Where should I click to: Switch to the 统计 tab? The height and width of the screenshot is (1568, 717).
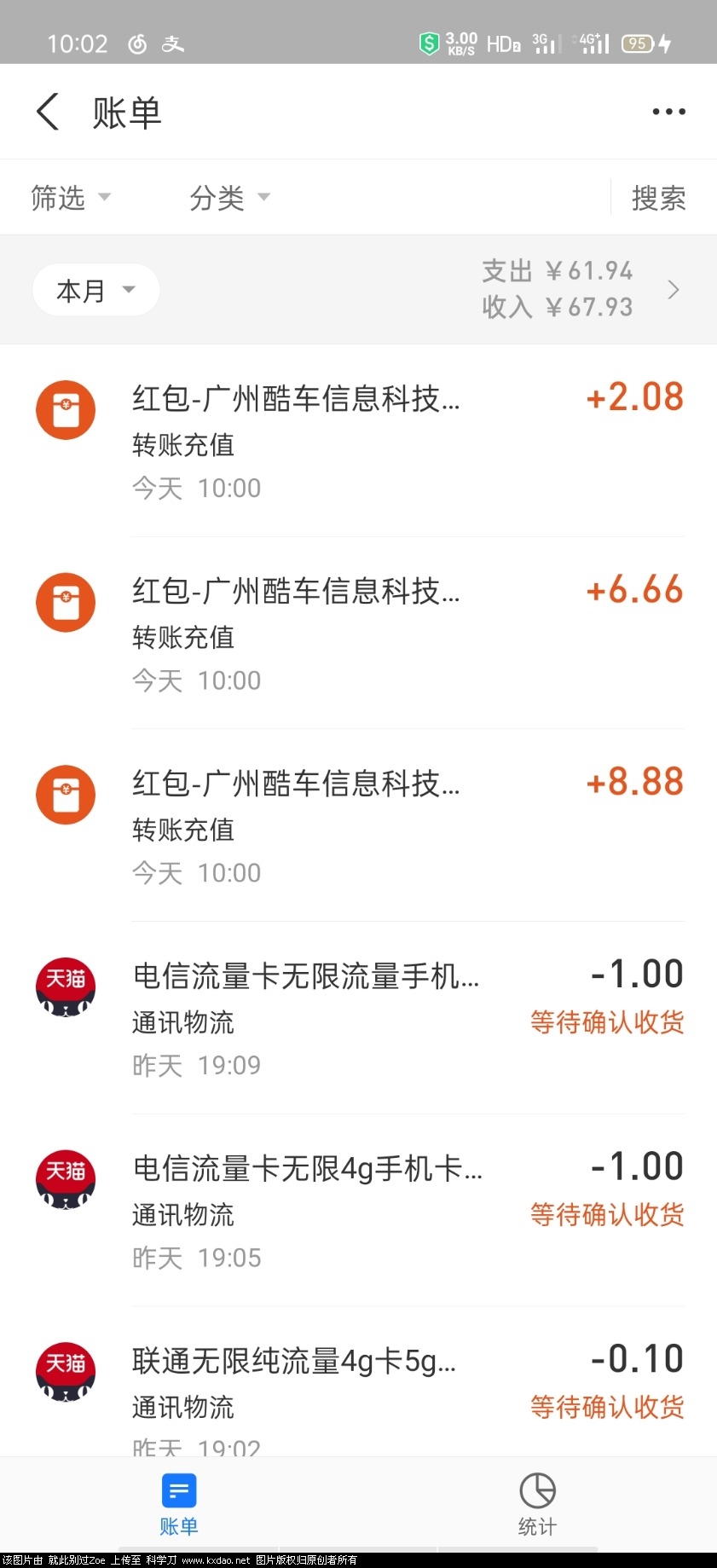pyautogui.click(x=537, y=1505)
